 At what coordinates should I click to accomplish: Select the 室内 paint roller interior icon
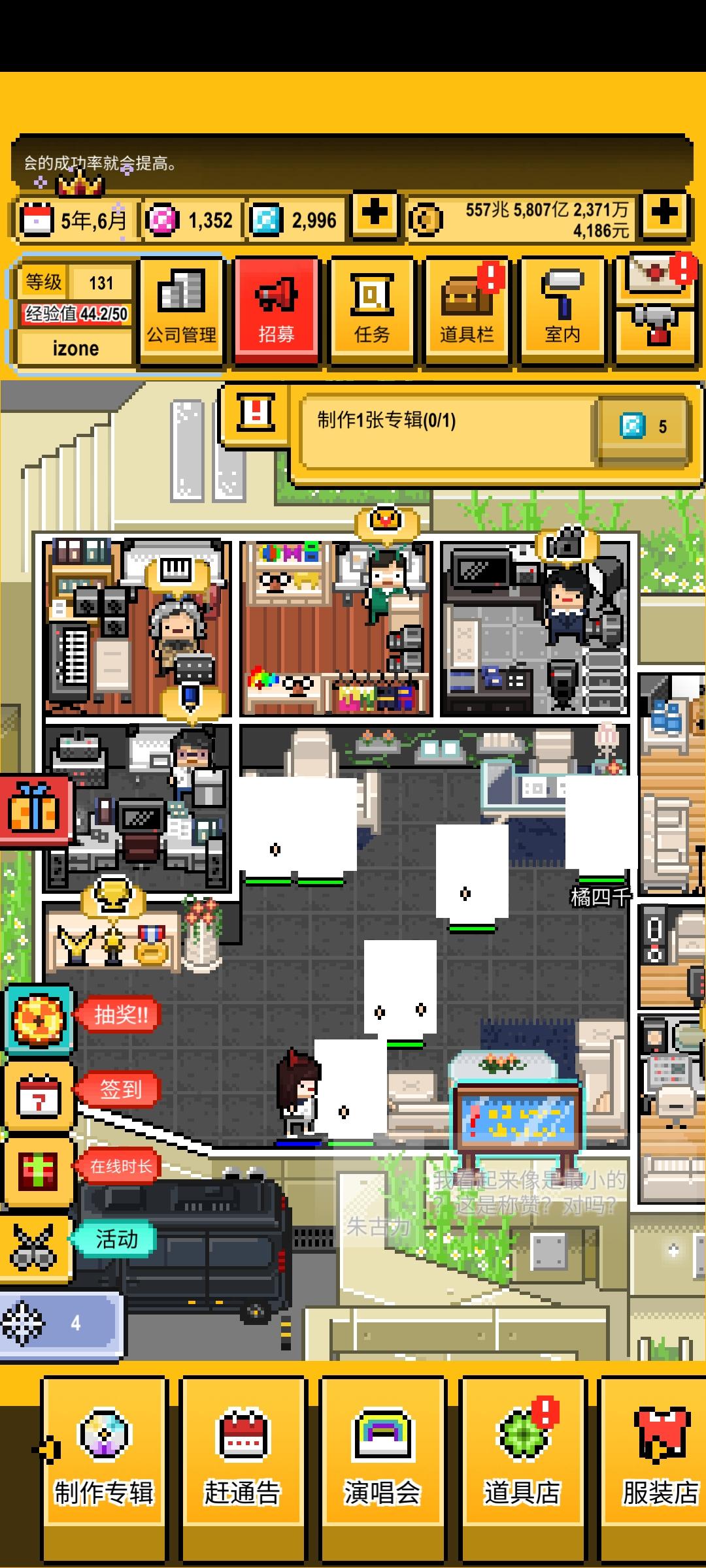point(561,308)
